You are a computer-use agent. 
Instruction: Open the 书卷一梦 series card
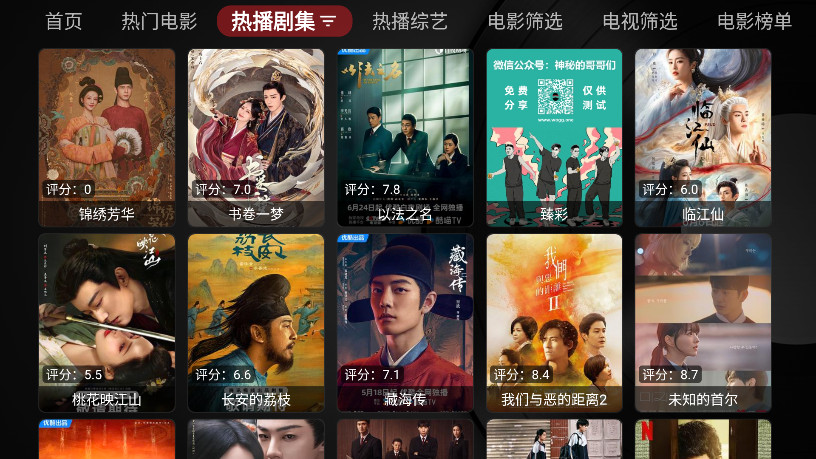[256, 137]
